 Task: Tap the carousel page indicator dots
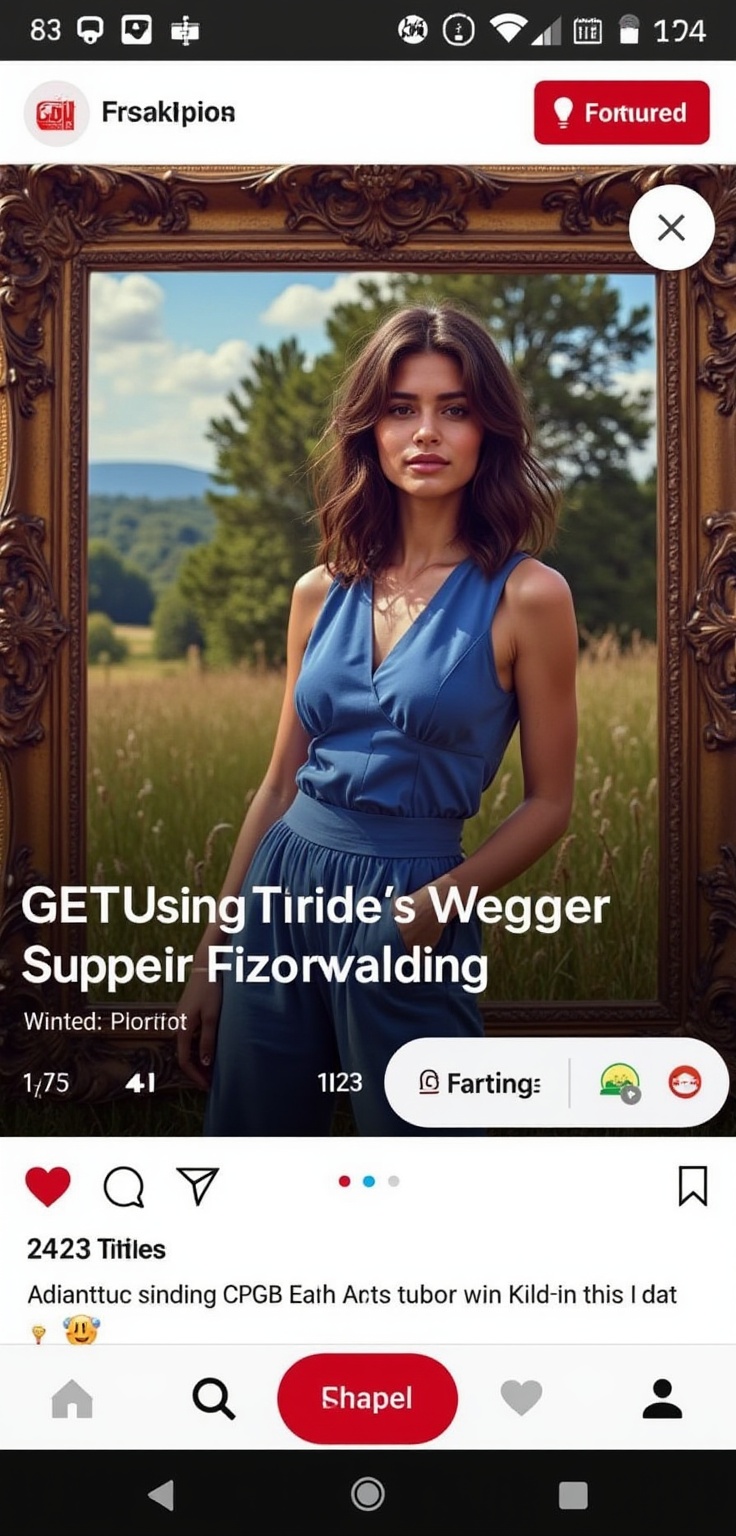tap(368, 1181)
